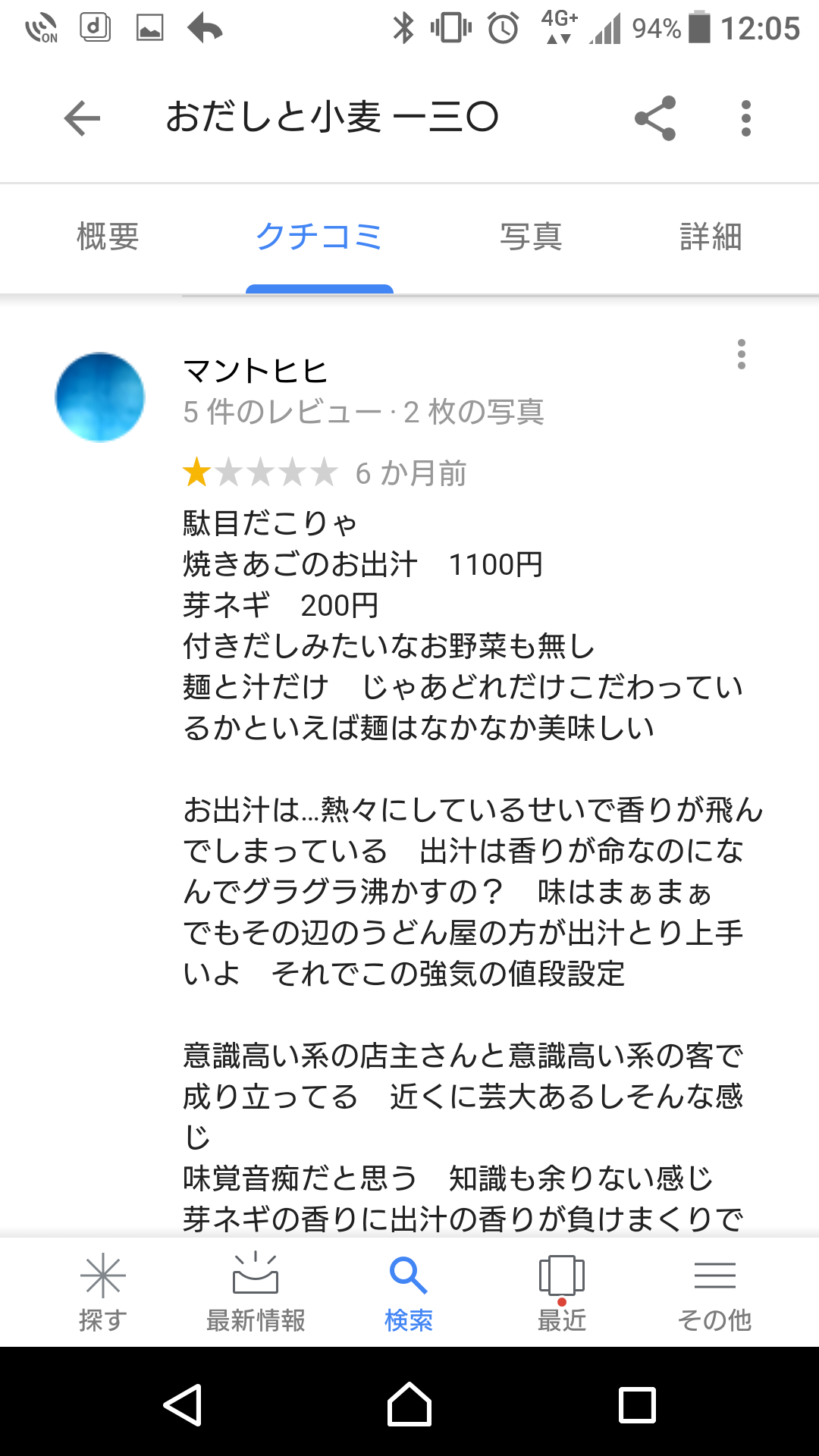This screenshot has height=1456, width=819.
Task: Open the reviewer name マントヒヒ
Action: coord(255,372)
